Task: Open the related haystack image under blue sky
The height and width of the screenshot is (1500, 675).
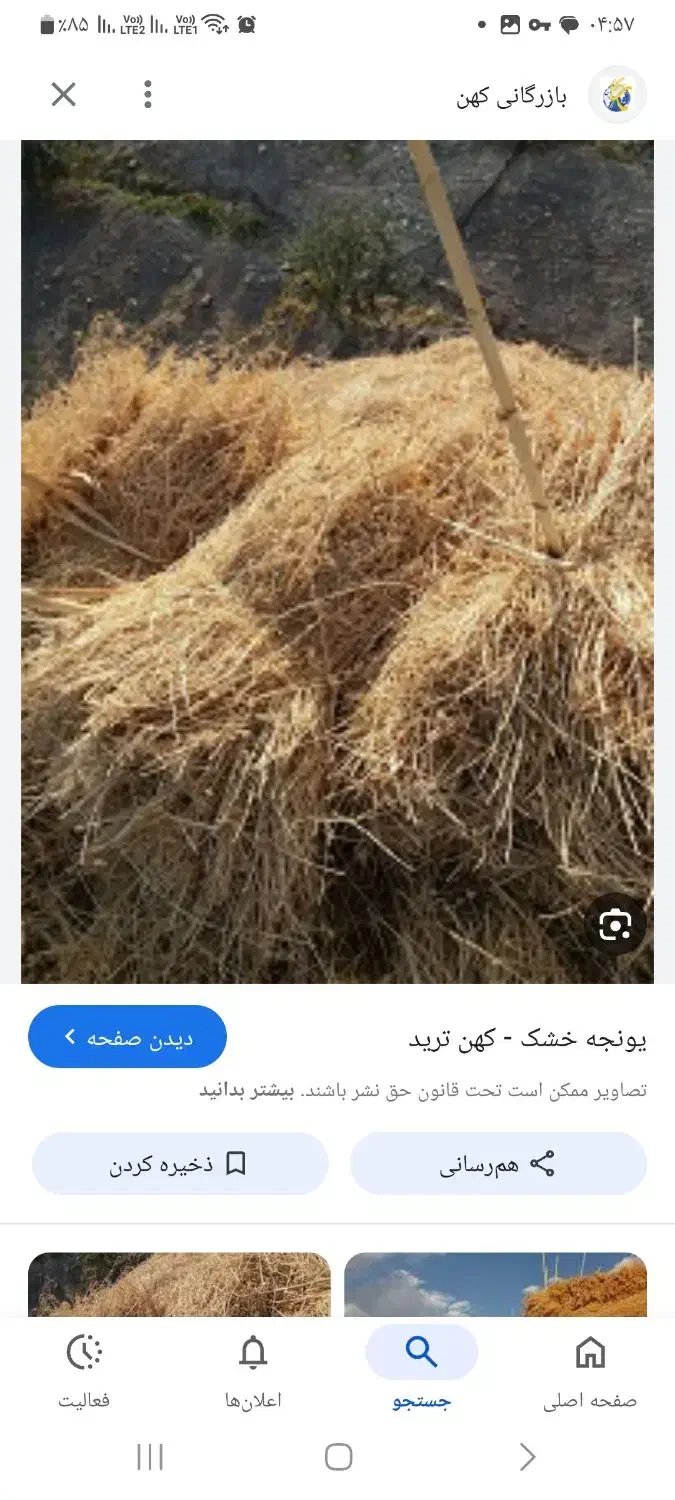Action: click(495, 1284)
